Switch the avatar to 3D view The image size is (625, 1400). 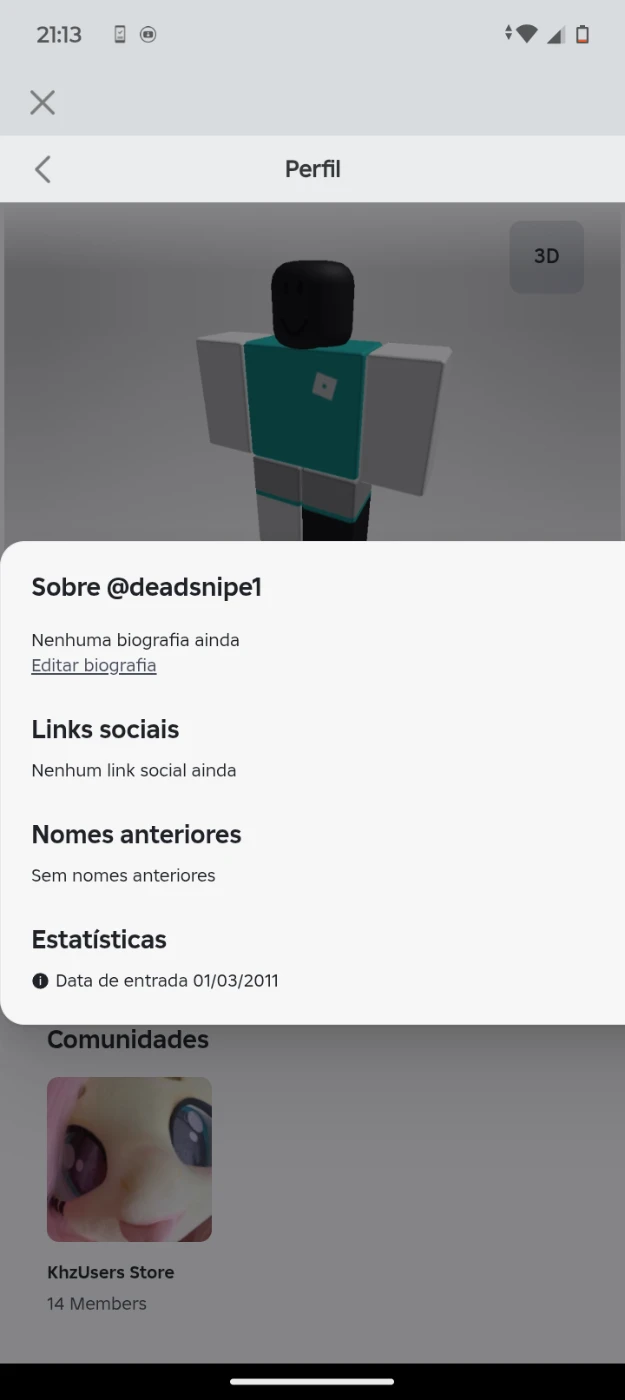[546, 256]
